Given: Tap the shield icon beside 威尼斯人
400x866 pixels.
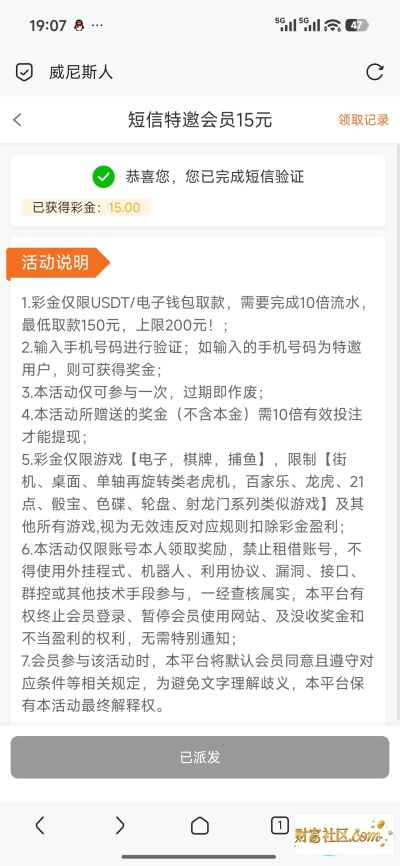Looking at the screenshot, I should click(x=24, y=72).
